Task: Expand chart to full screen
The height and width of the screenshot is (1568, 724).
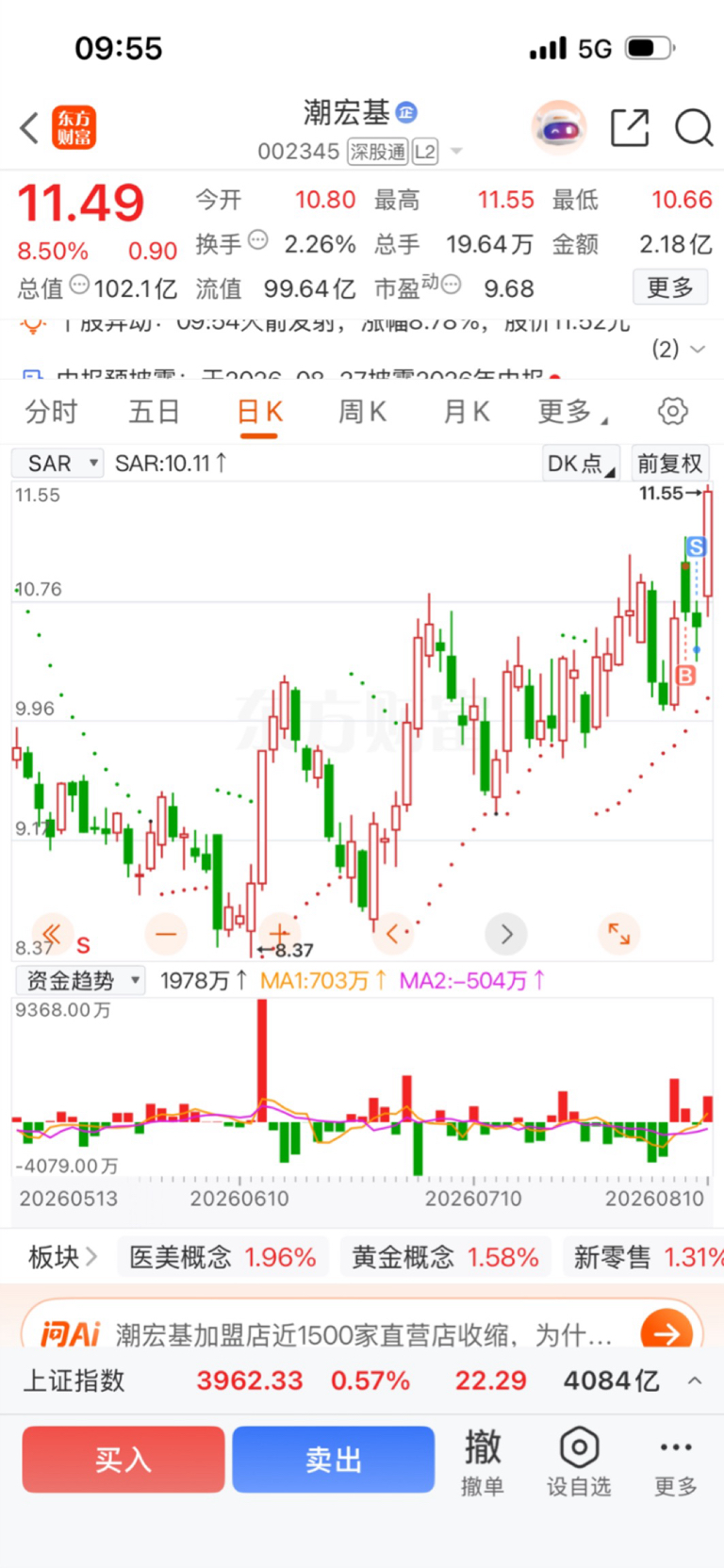Action: click(619, 934)
